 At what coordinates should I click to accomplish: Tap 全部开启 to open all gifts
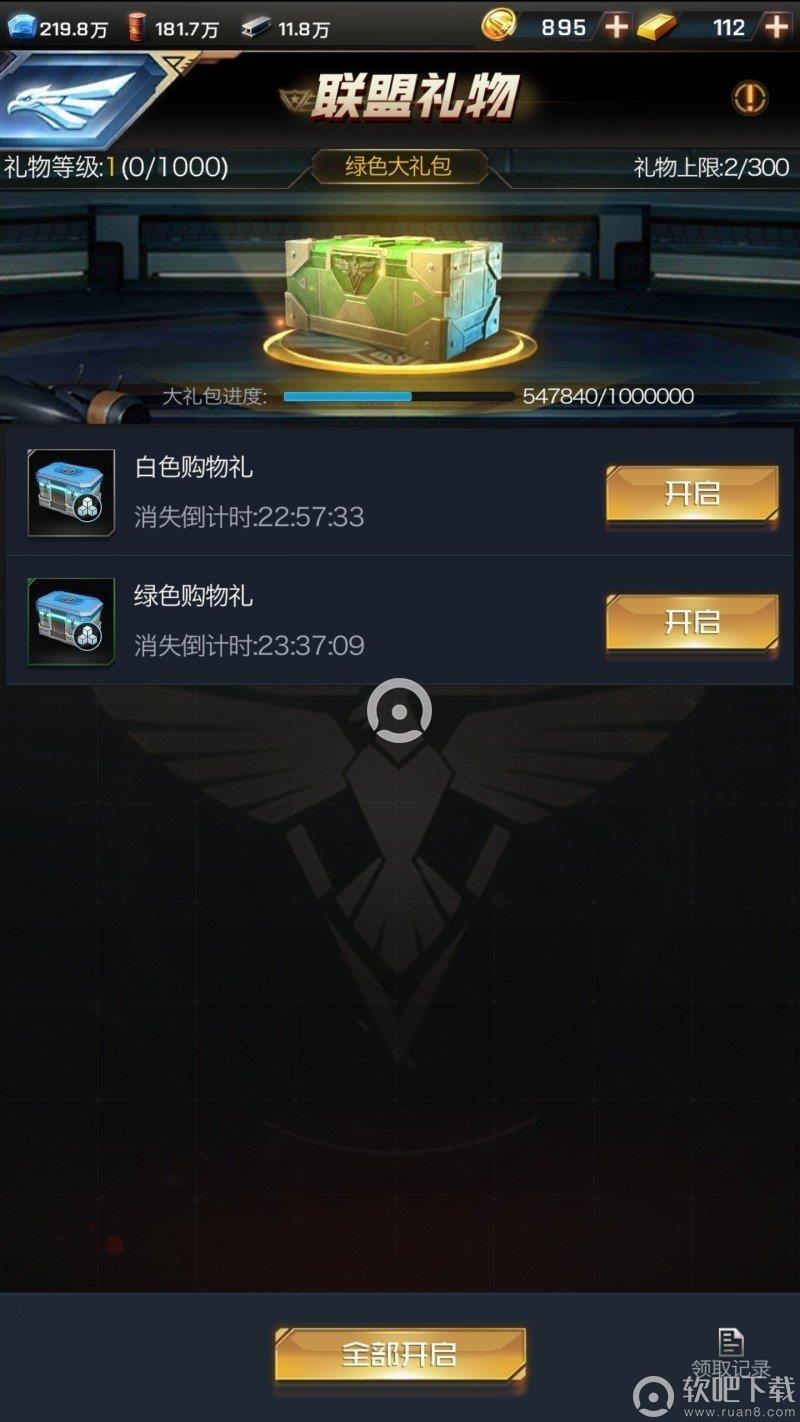click(x=400, y=1355)
